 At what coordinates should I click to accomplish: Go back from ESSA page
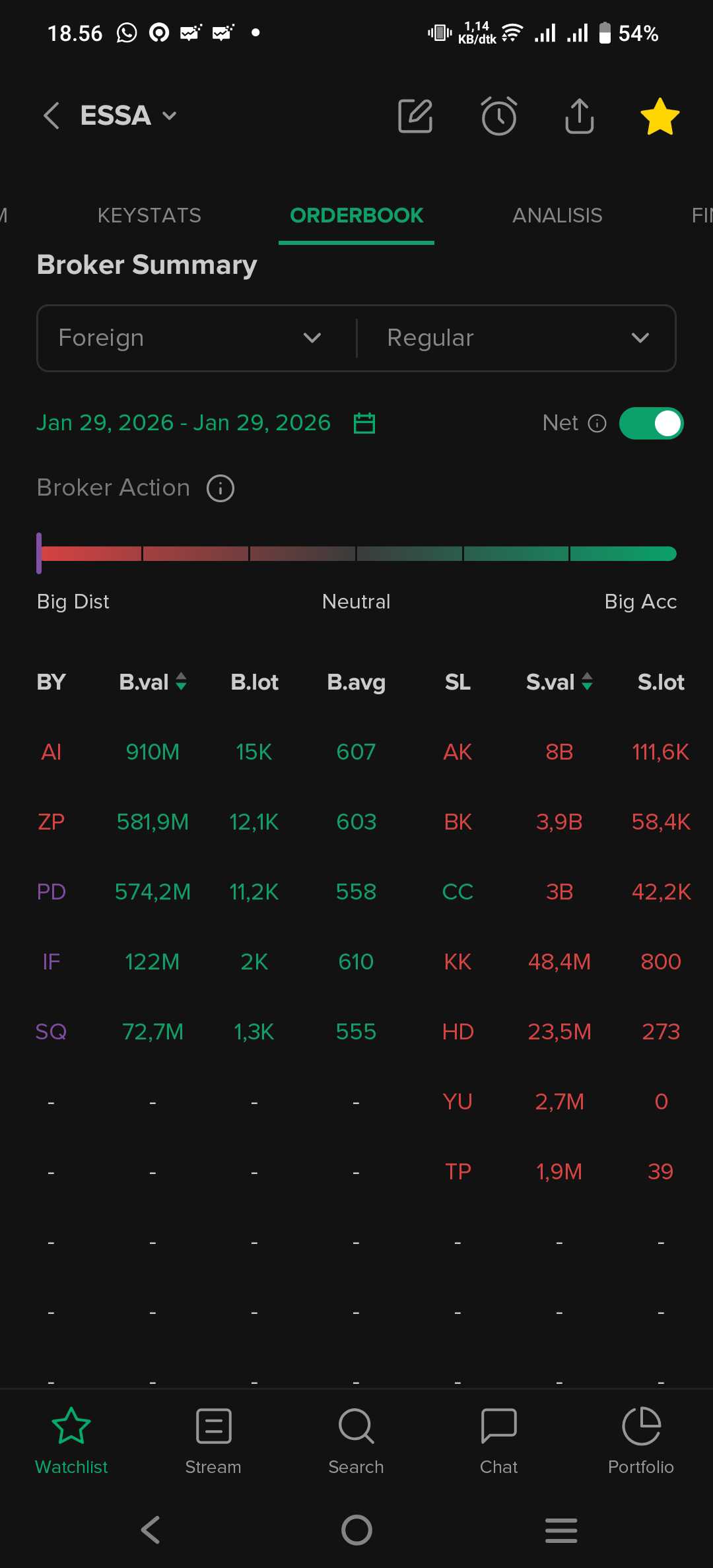[x=51, y=115]
